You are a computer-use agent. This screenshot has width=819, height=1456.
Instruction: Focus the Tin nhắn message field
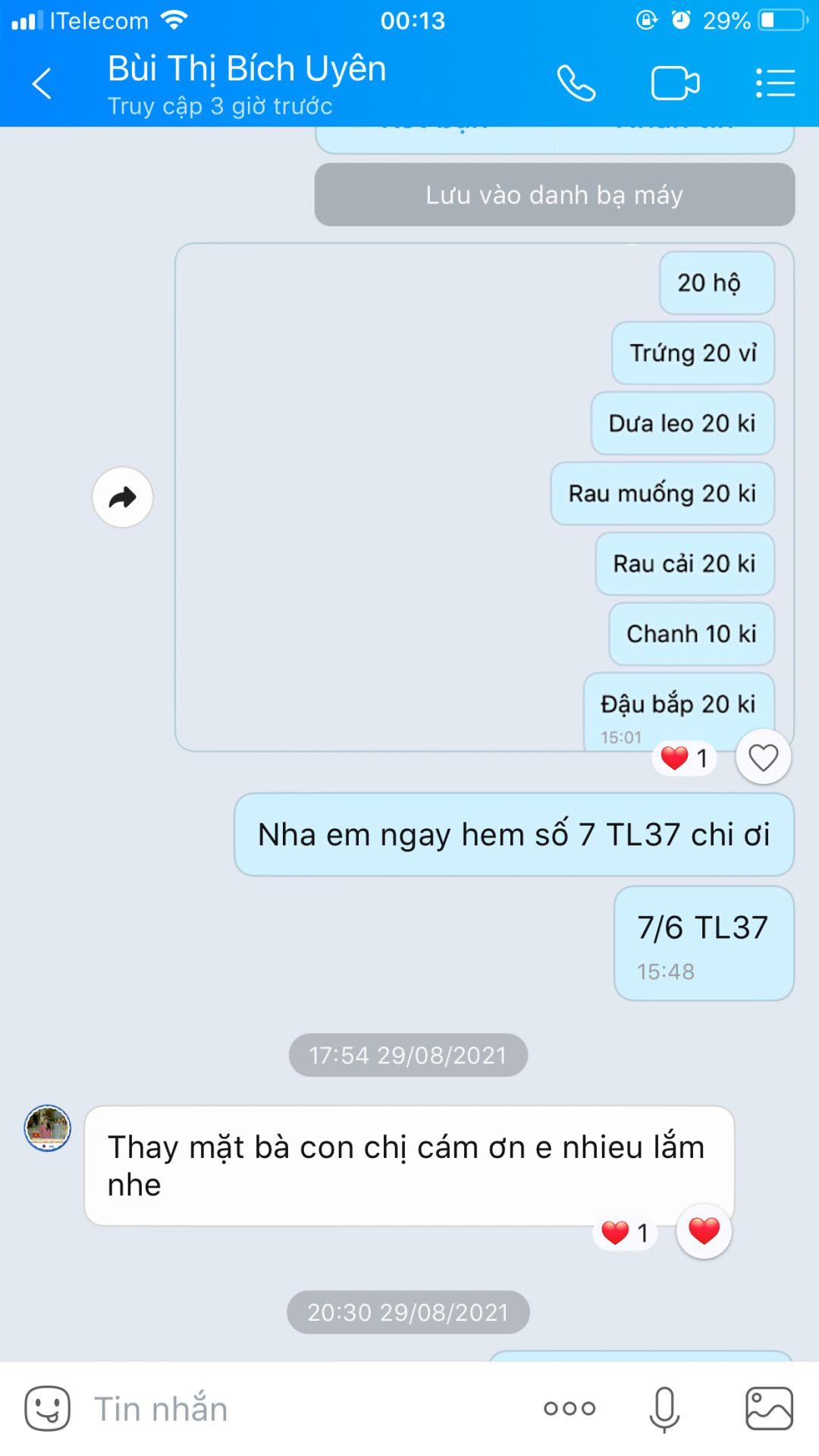303,1409
